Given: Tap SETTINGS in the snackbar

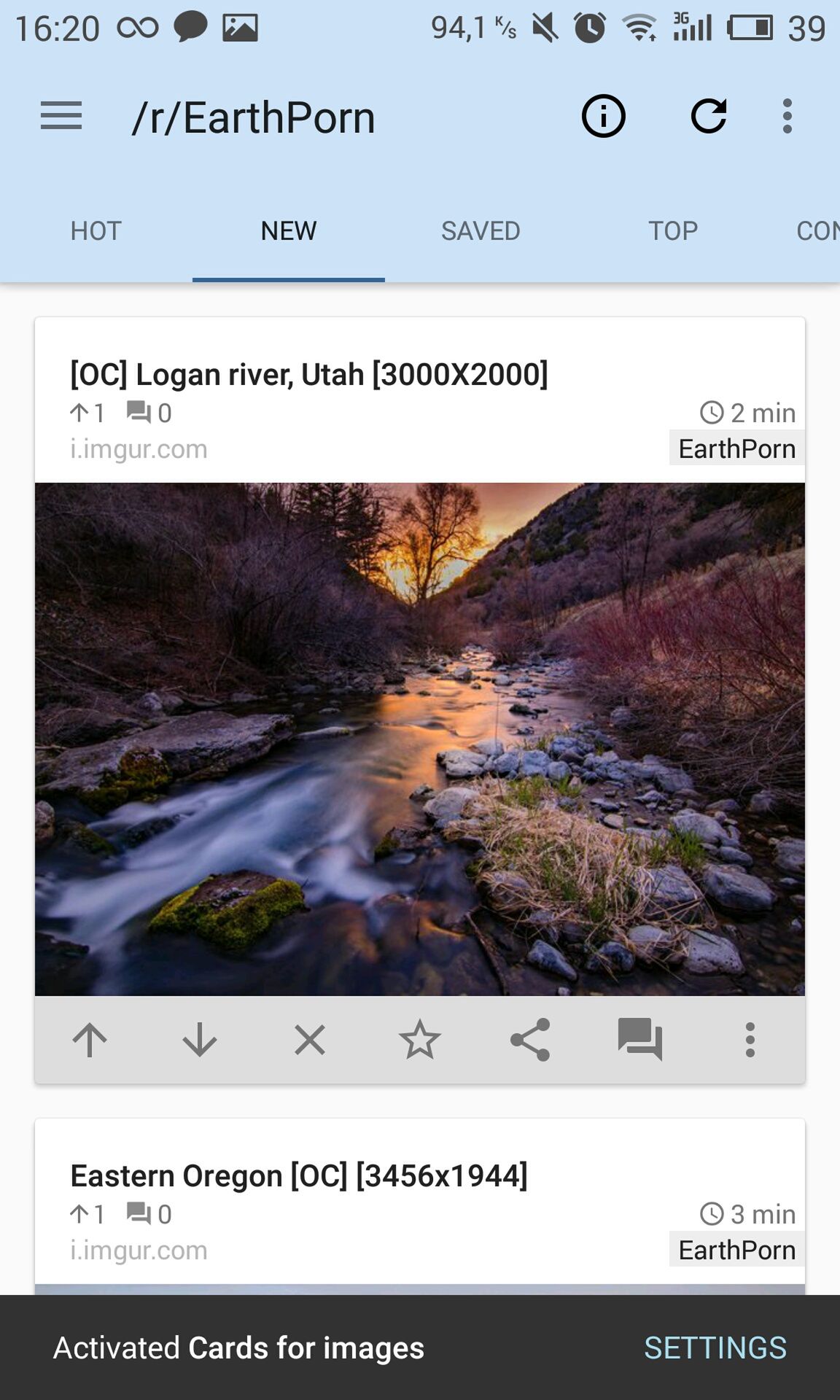Looking at the screenshot, I should coord(715,1347).
